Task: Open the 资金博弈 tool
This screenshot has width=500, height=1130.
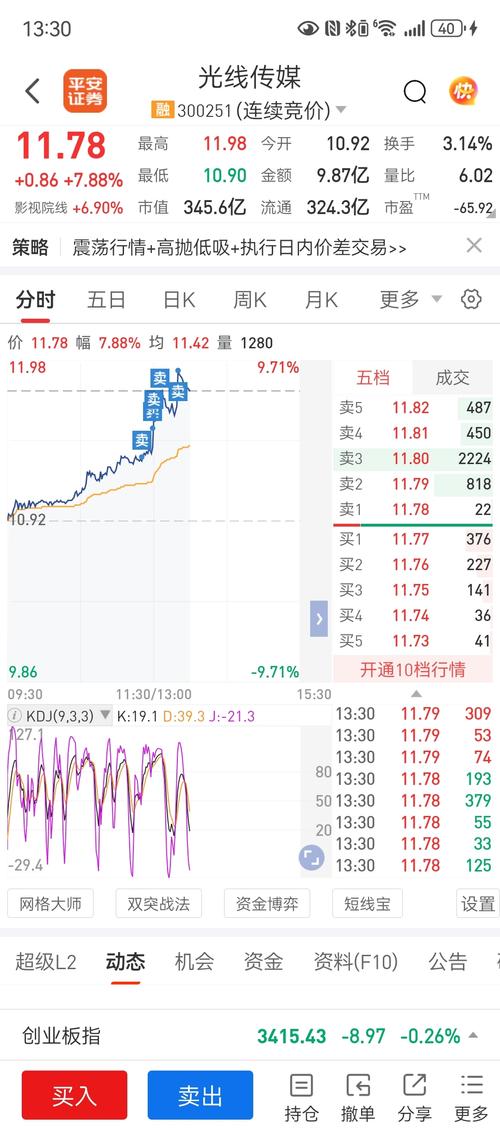Action: pos(267,903)
